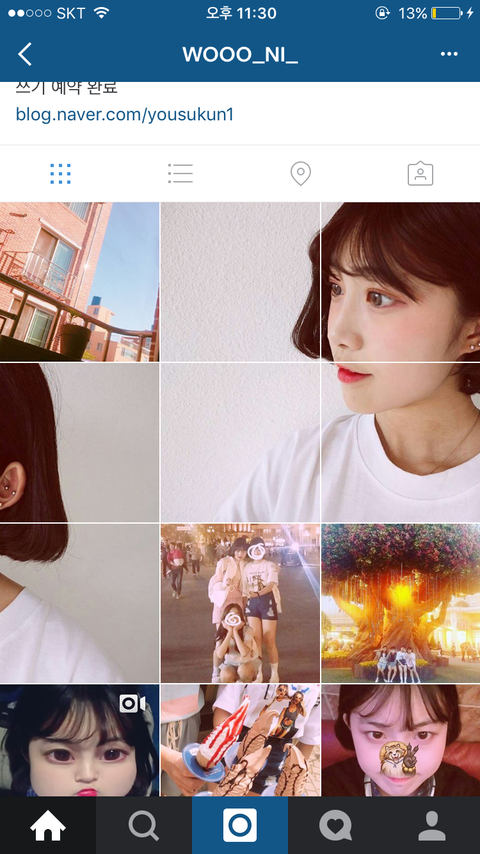The height and width of the screenshot is (854, 480).
Task: Open the photo map location tab
Action: pyautogui.click(x=300, y=174)
